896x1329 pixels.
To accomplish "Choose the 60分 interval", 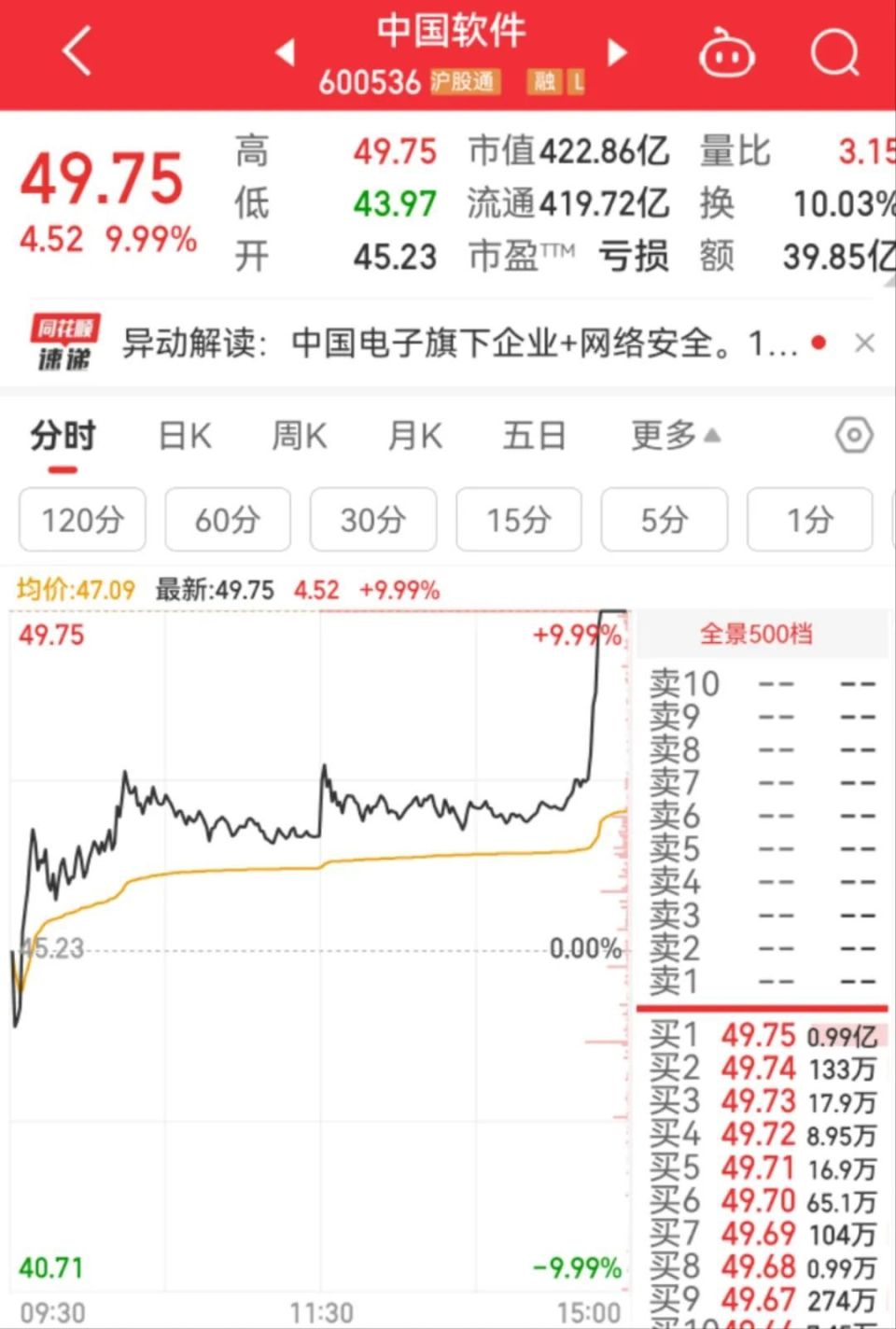I will tap(228, 520).
